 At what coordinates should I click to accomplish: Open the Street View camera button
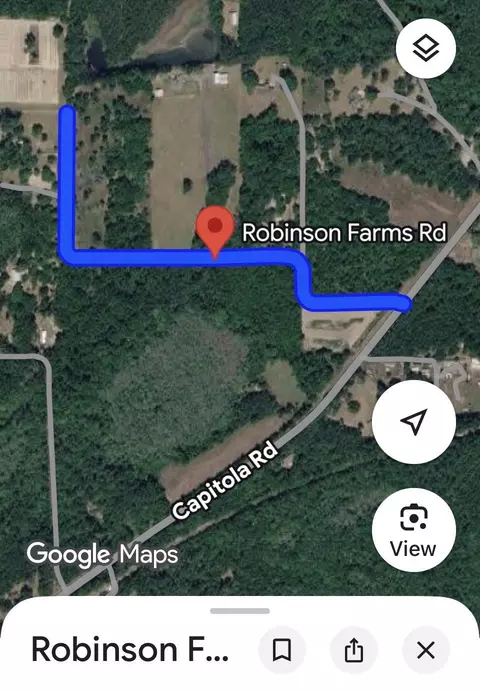pos(414,530)
